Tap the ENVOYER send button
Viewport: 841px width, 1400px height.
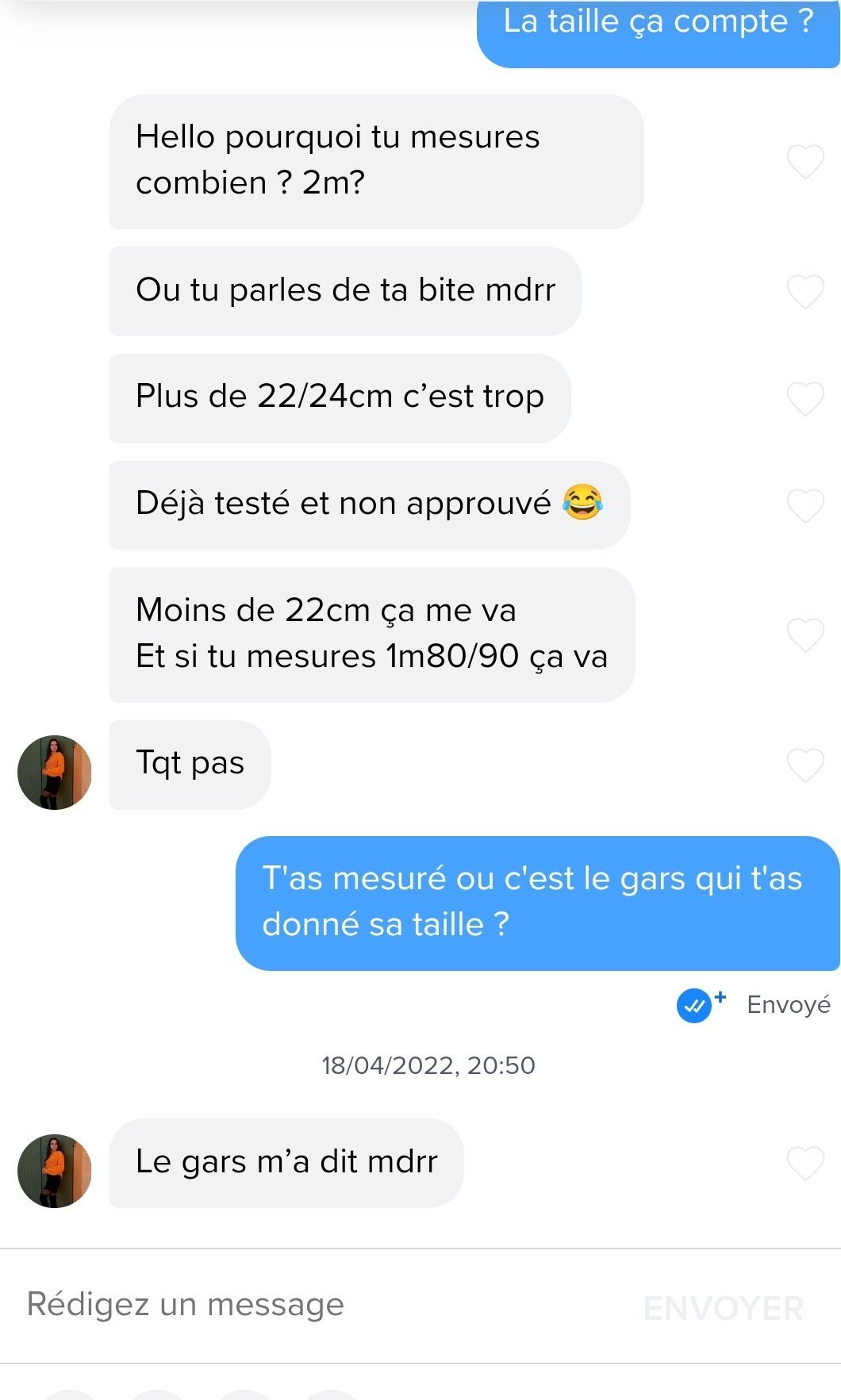pyautogui.click(x=724, y=1308)
